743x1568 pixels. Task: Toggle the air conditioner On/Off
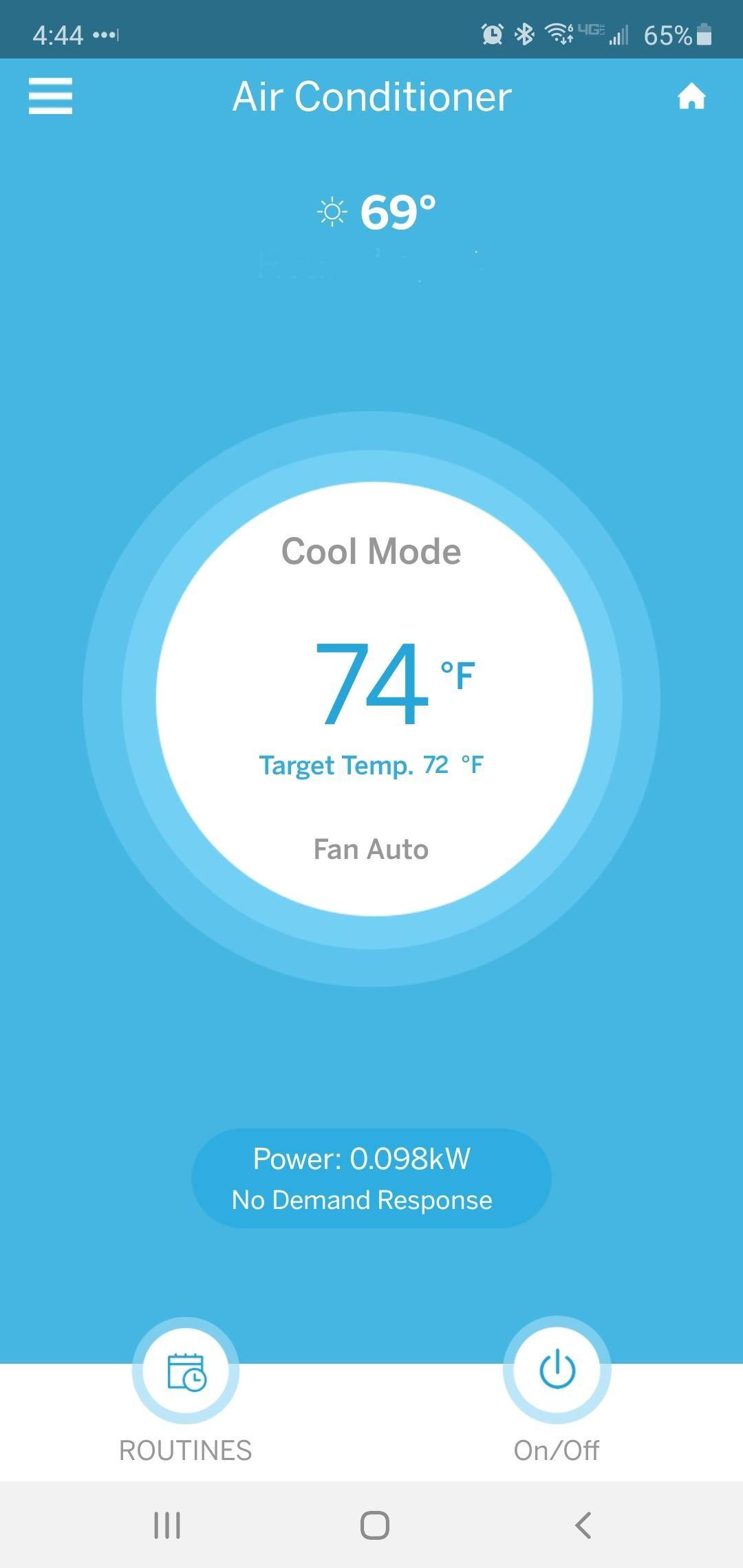(557, 1370)
